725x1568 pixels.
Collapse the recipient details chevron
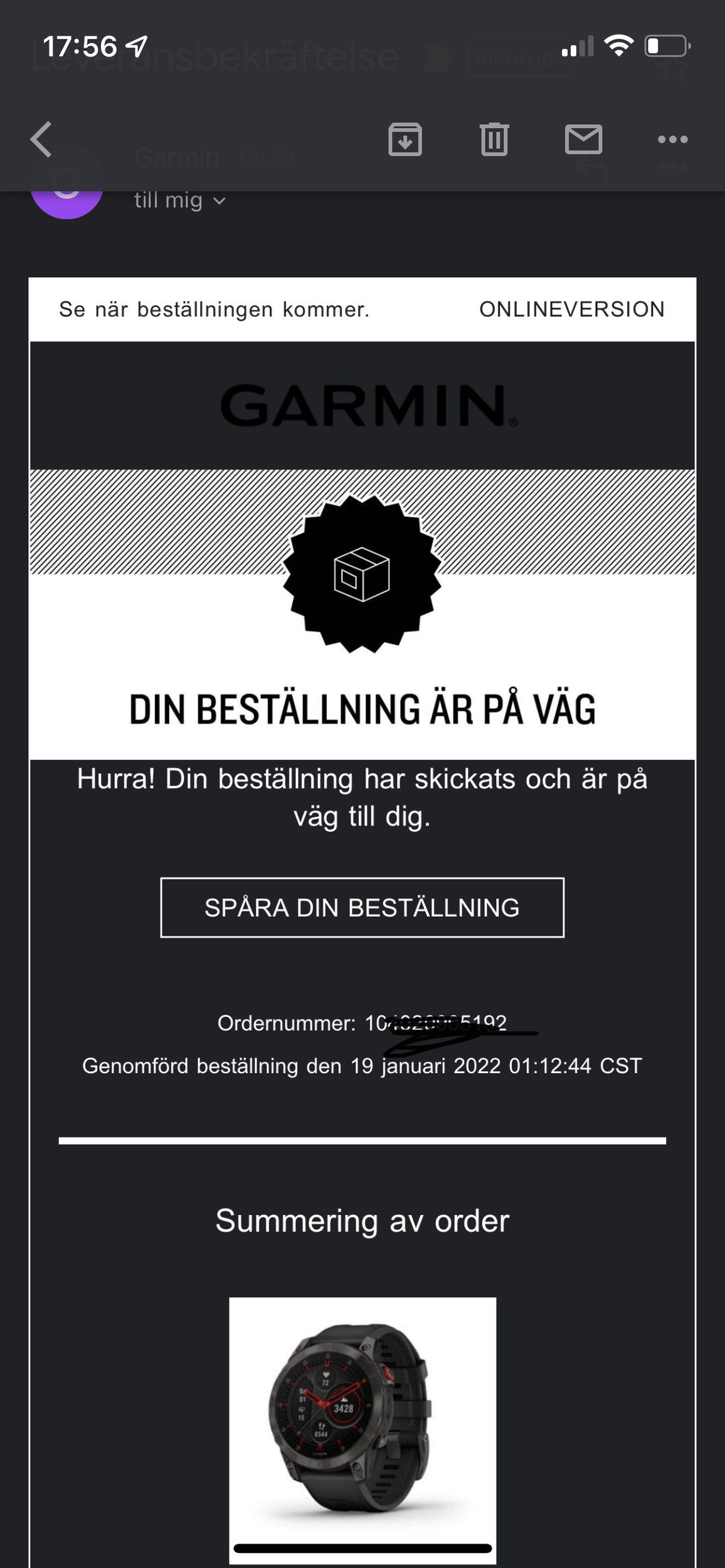pyautogui.click(x=218, y=202)
